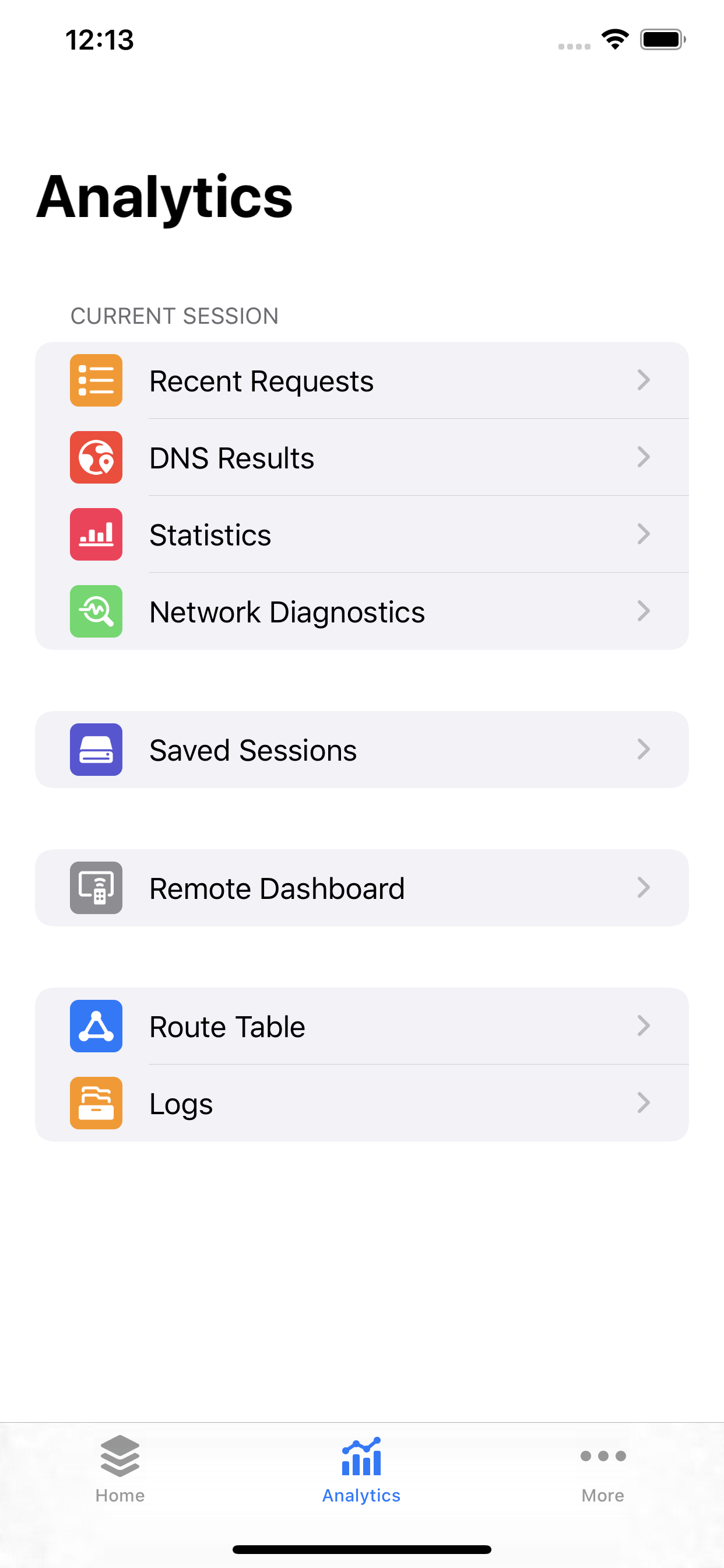The height and width of the screenshot is (1568, 724).
Task: Click the purple Saved Sessions drive icon
Action: click(x=96, y=750)
